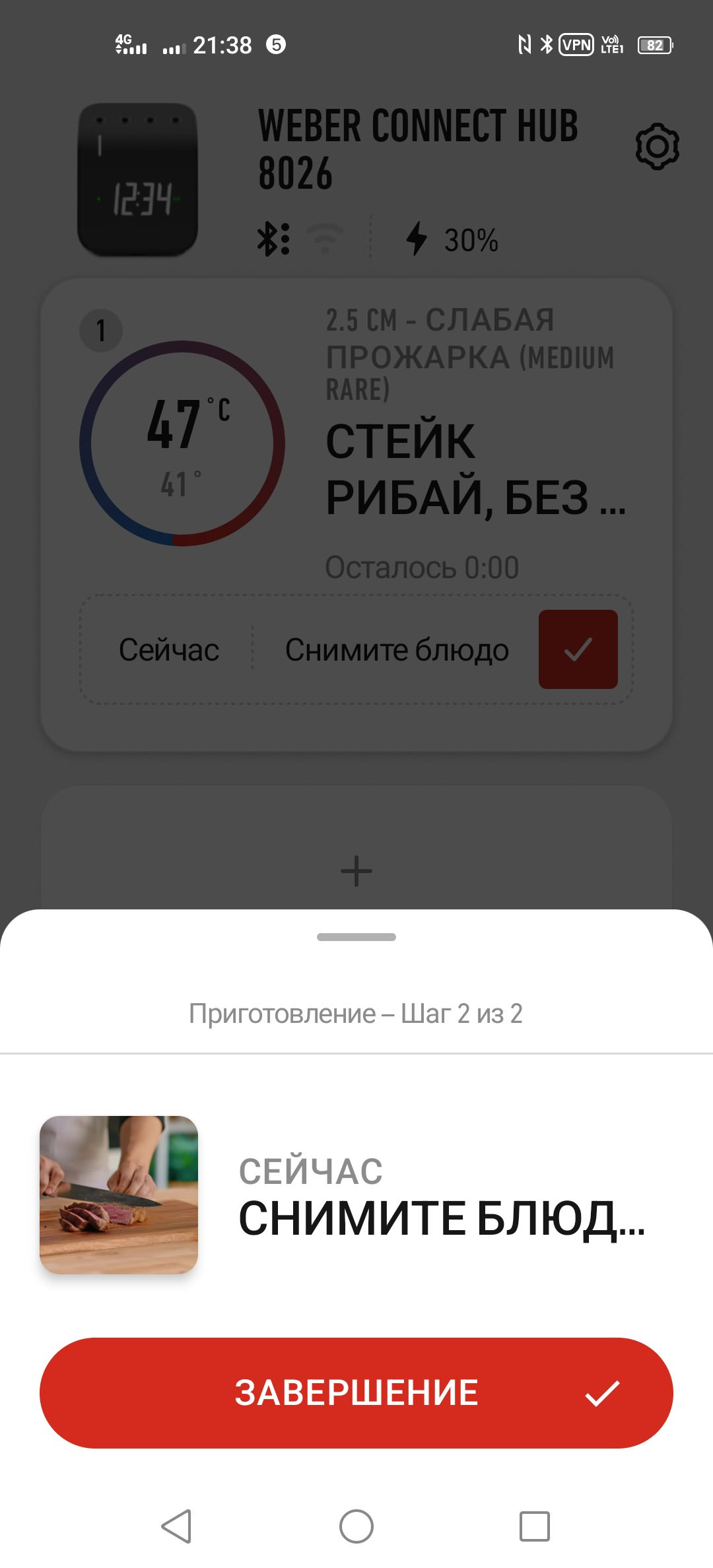Add a new probe with the plus card

(356, 870)
